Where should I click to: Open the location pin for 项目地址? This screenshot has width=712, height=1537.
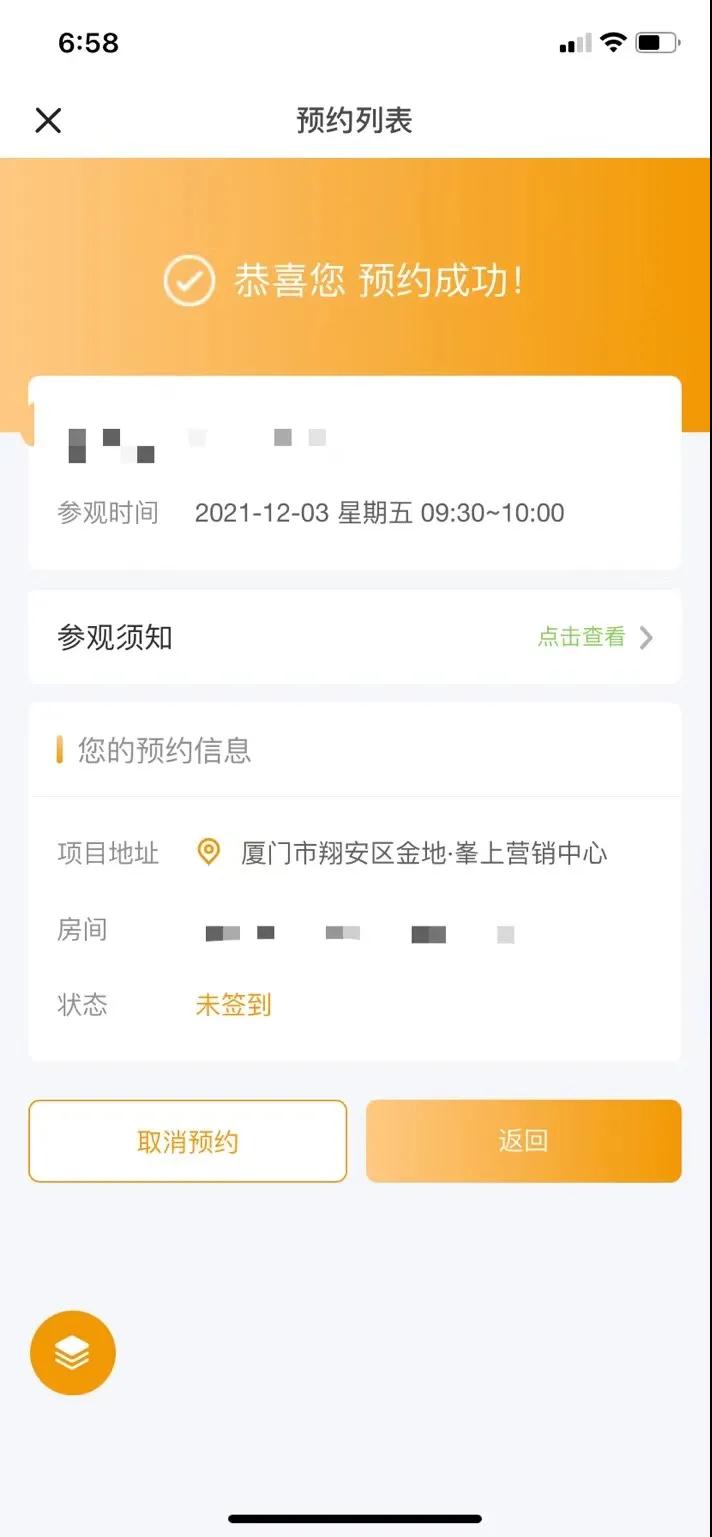click(x=208, y=853)
